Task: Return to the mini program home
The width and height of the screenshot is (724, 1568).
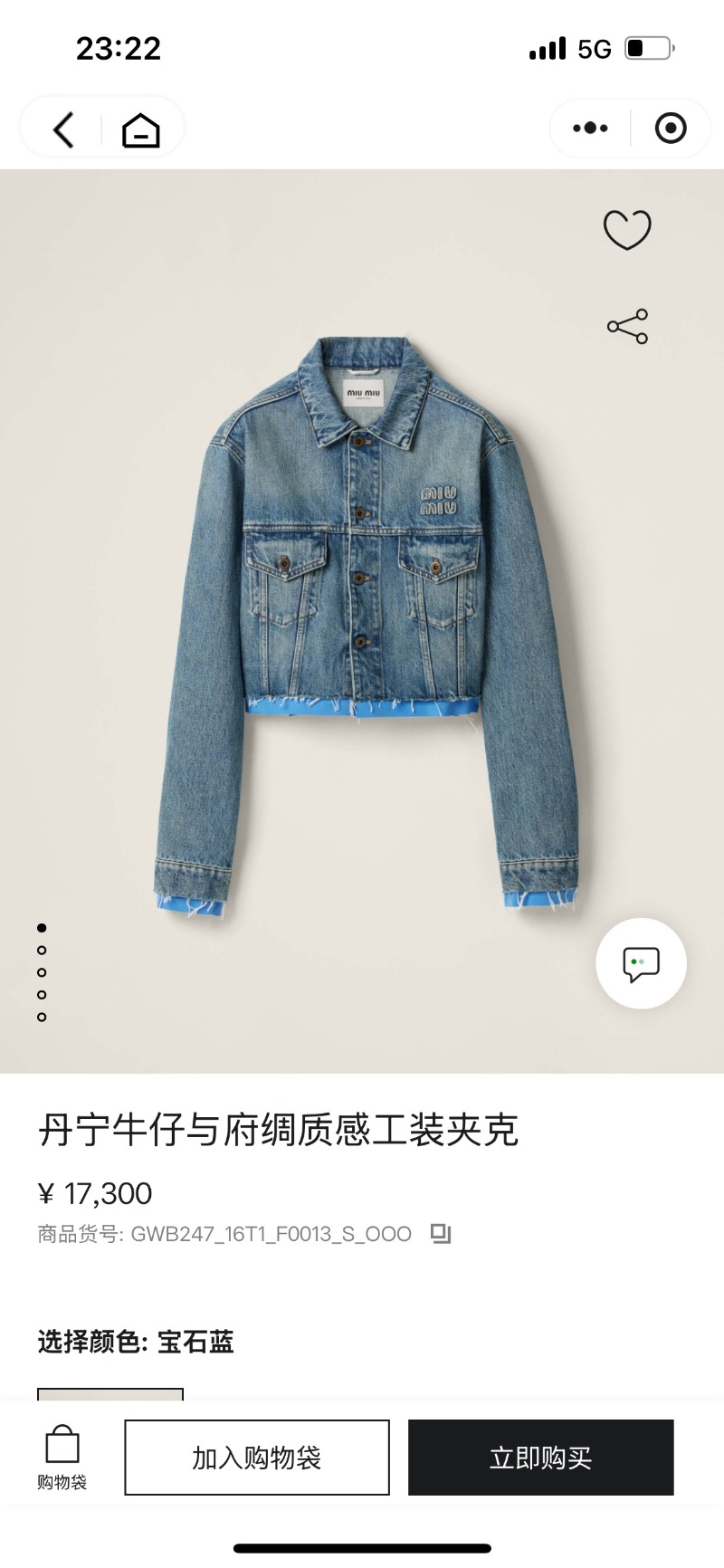Action: click(141, 129)
